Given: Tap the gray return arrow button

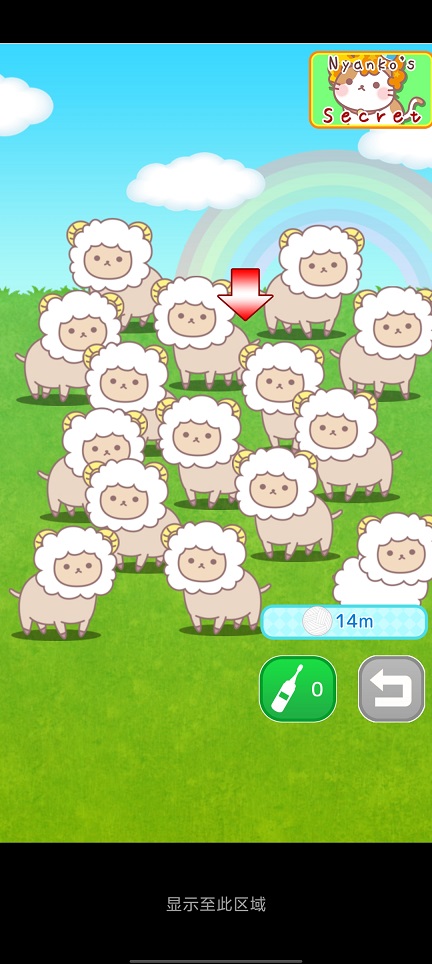Looking at the screenshot, I should click(391, 689).
